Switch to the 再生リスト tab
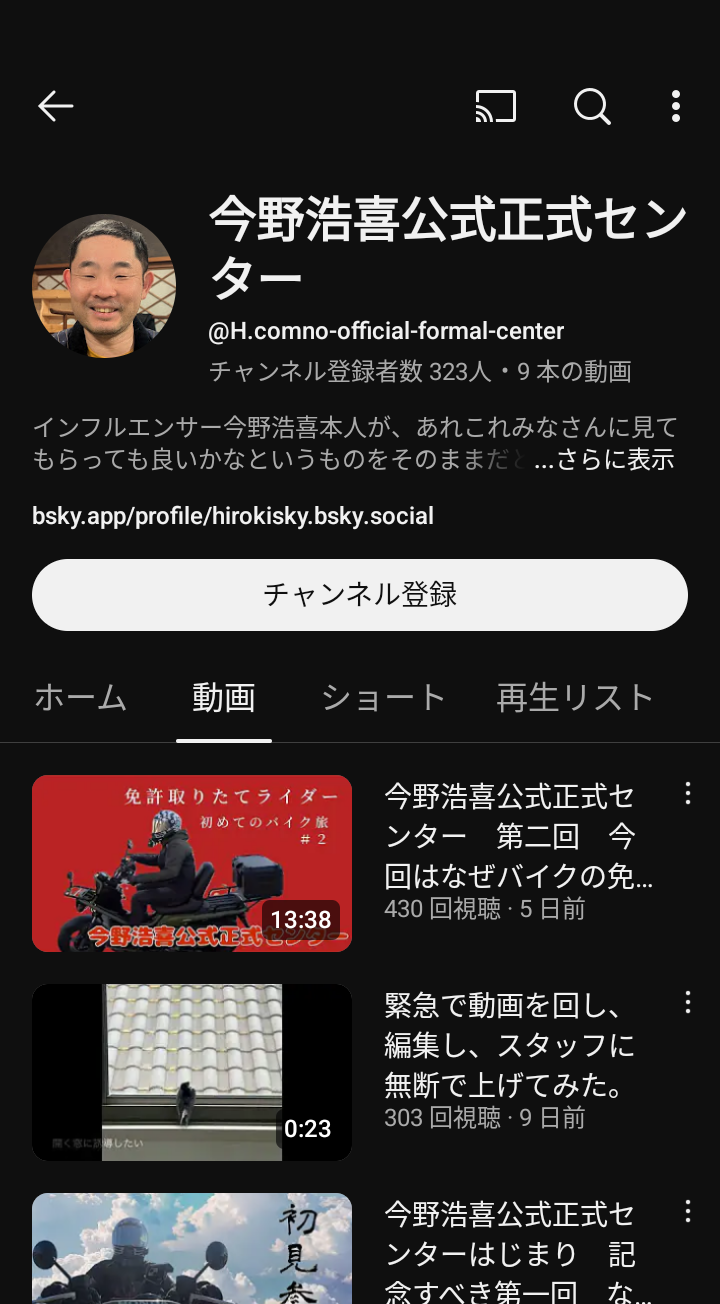 pyautogui.click(x=575, y=698)
